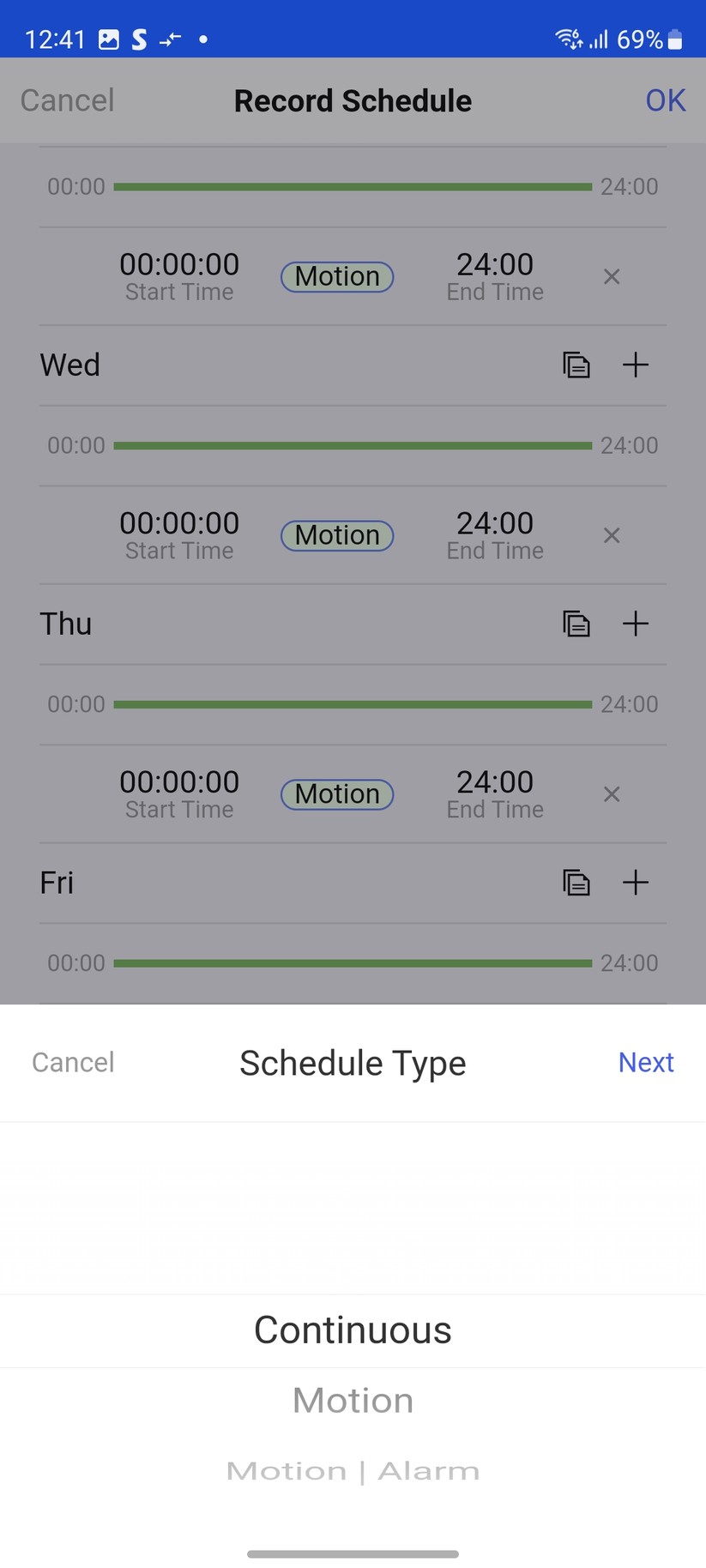
Task: Copy the Fri schedule settings
Action: [x=576, y=882]
